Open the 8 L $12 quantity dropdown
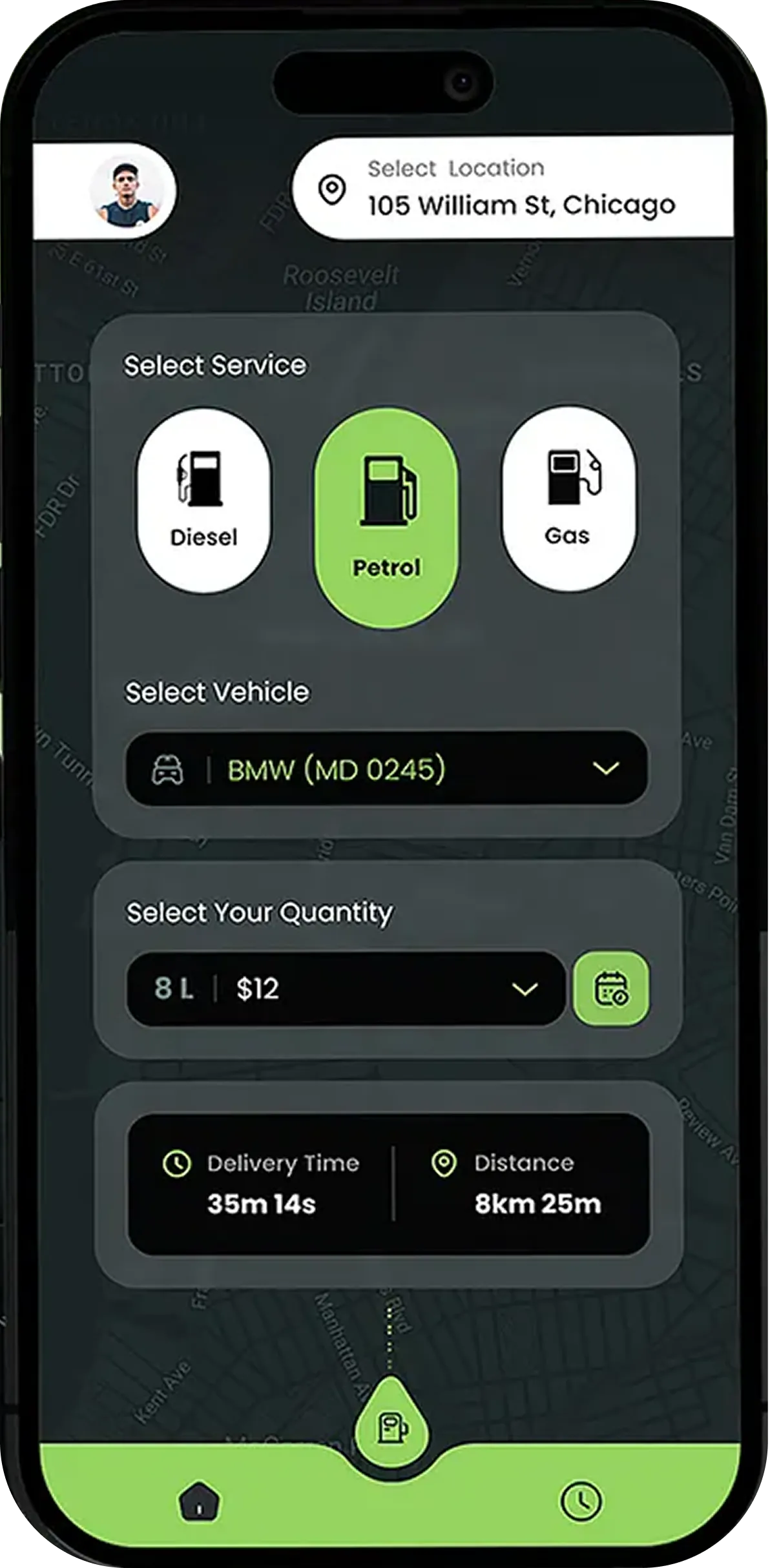 [x=346, y=989]
